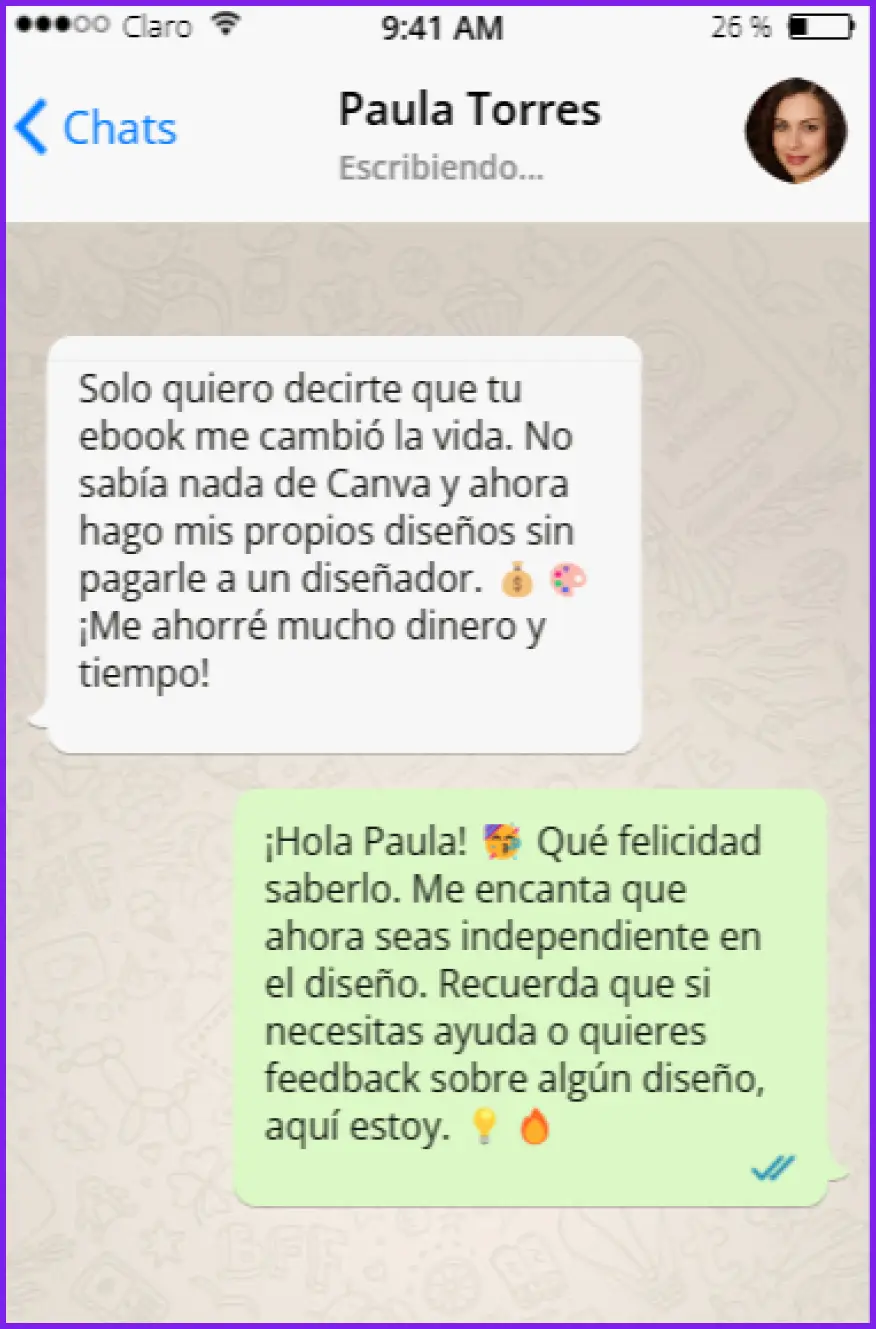Tap the fire emoji in the reply message
Image resolution: width=876 pixels, height=1329 pixels.
(x=536, y=1127)
